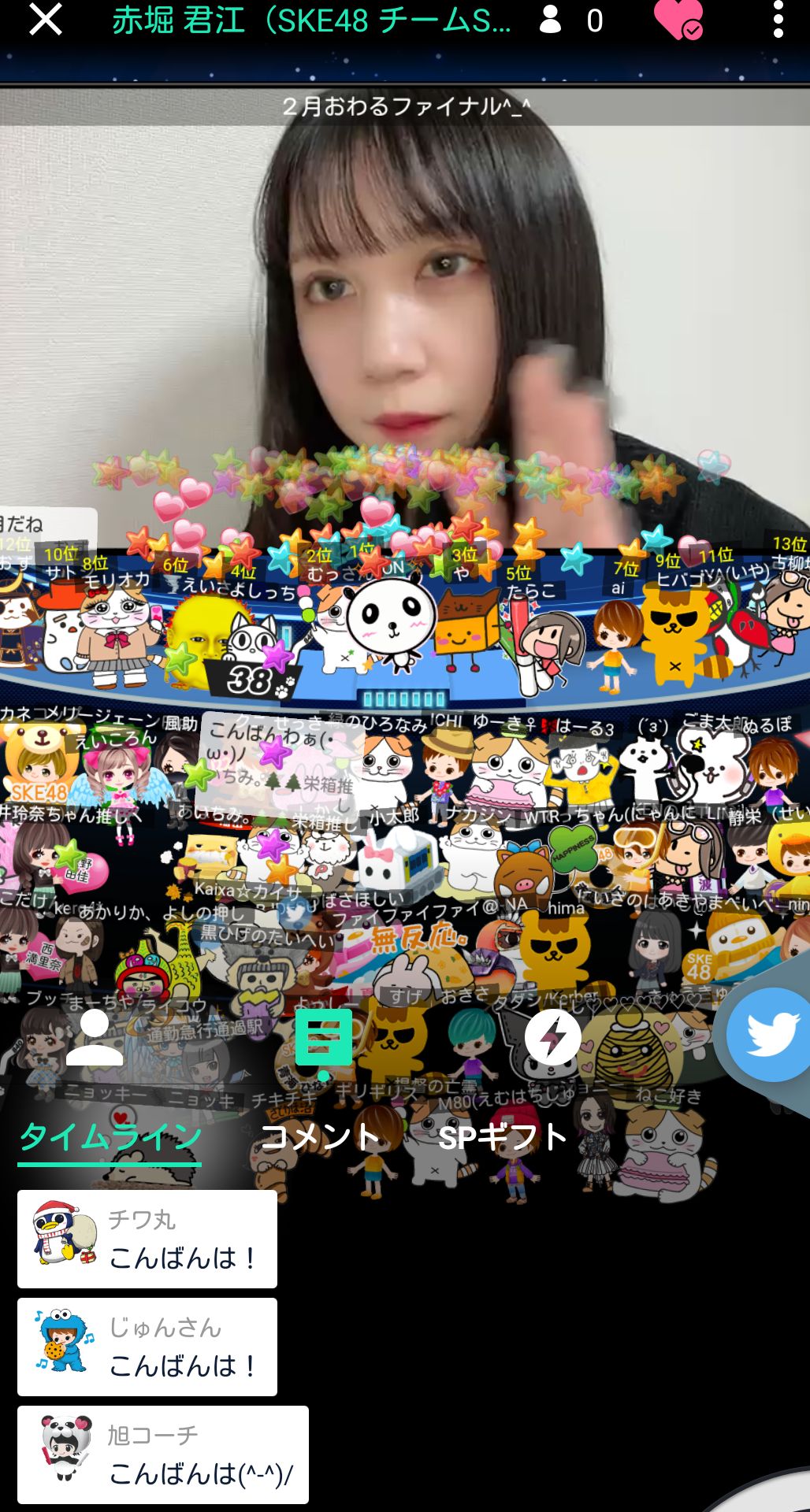Switch to the コメント tab
Image resolution: width=810 pixels, height=1512 pixels.
[320, 1137]
